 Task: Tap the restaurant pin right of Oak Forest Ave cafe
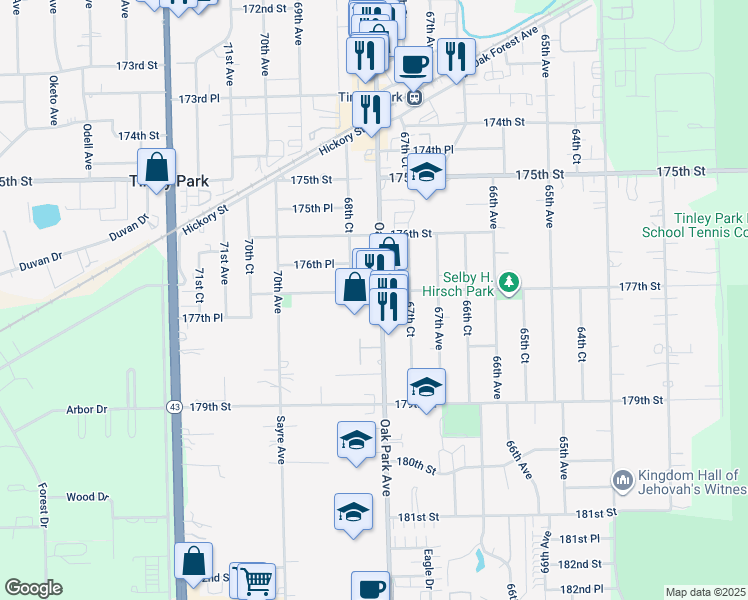[454, 58]
